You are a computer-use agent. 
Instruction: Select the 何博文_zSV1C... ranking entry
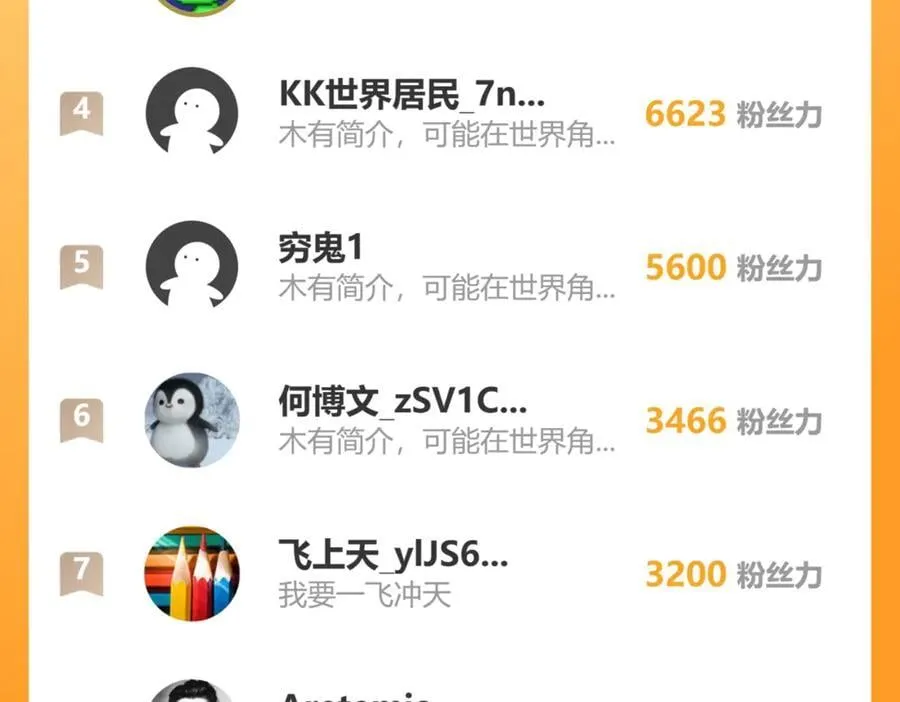pos(402,402)
